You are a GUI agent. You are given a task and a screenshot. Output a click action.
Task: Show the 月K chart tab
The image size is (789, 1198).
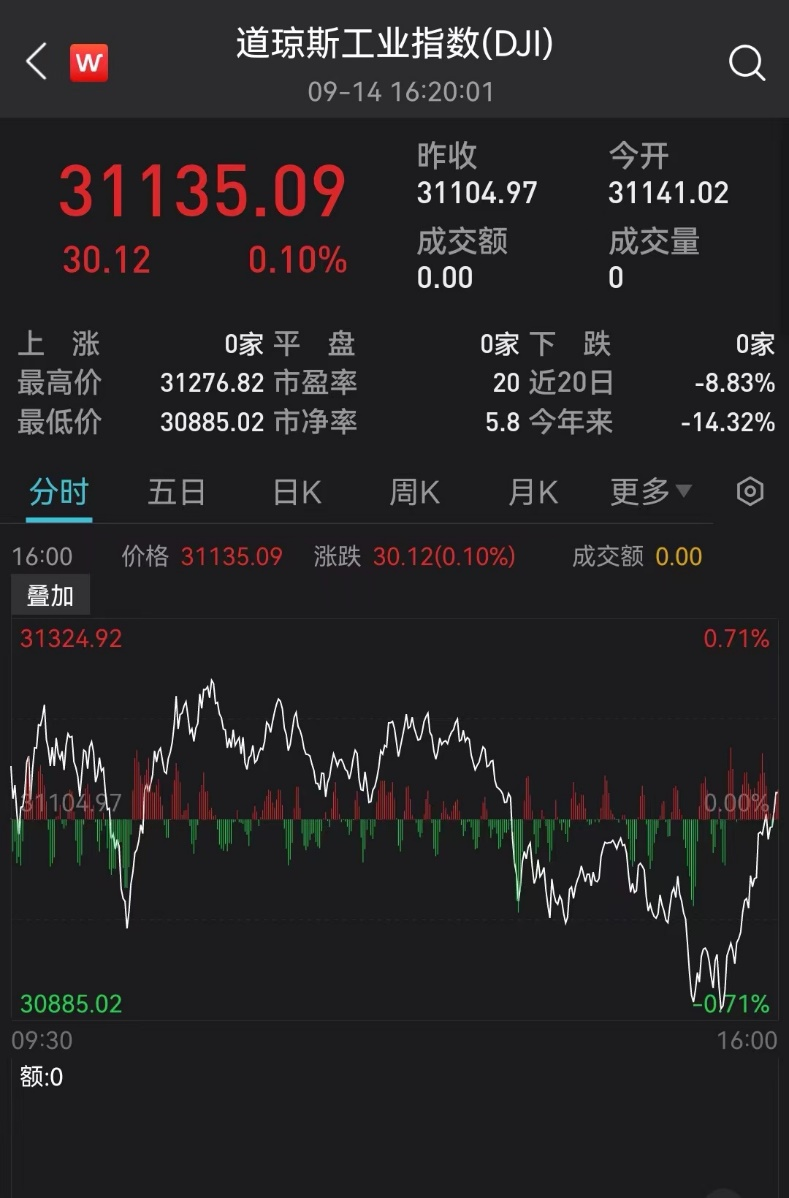tap(533, 492)
